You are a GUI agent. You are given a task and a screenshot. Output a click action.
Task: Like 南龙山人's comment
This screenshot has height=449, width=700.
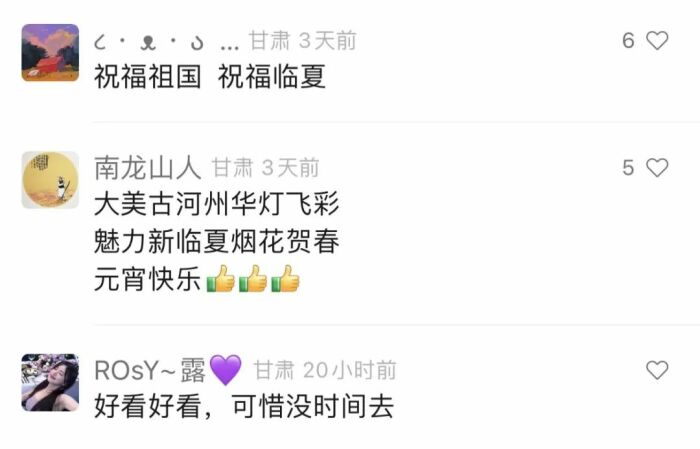(657, 168)
